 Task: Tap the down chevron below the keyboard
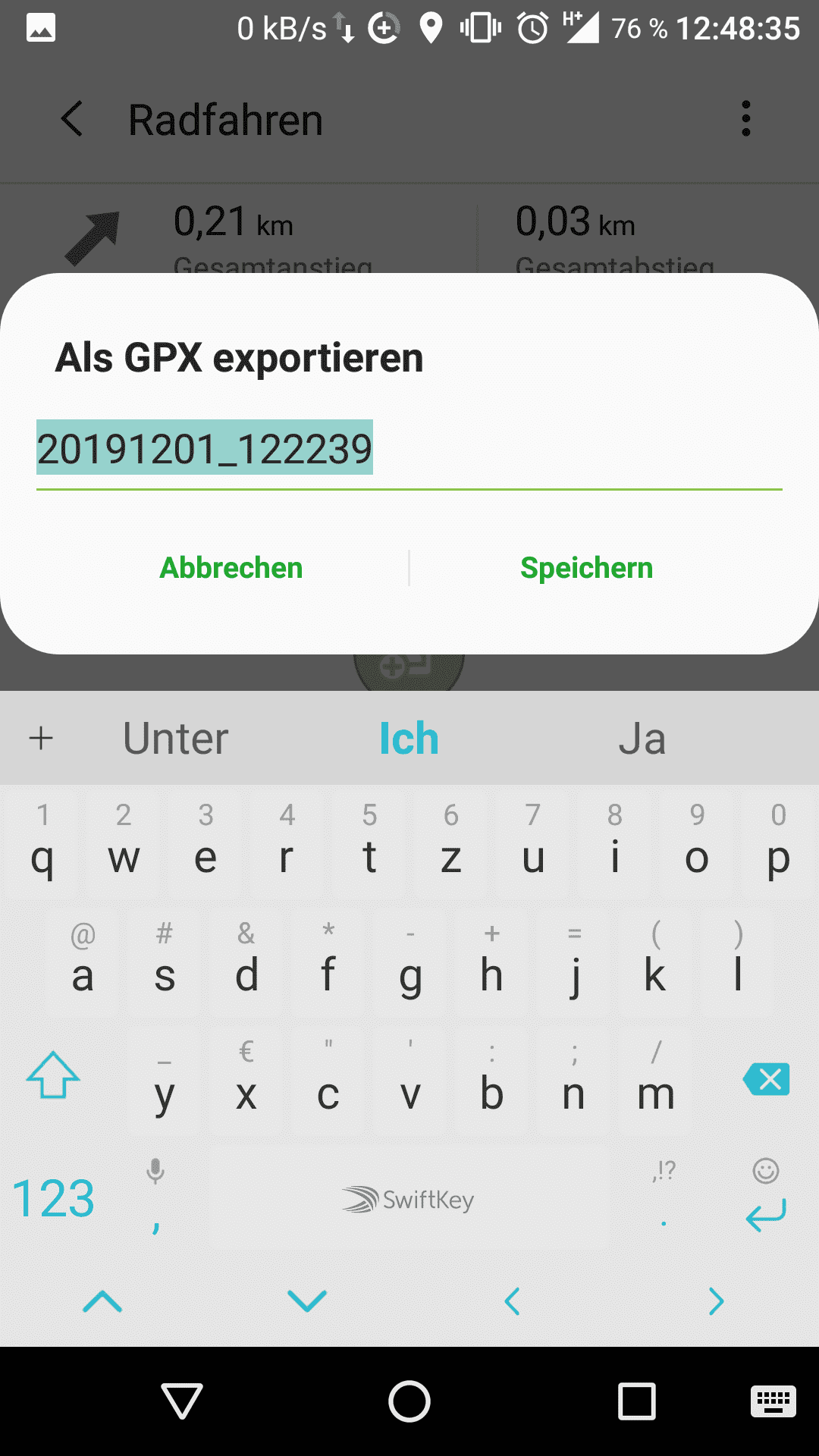tap(307, 1302)
